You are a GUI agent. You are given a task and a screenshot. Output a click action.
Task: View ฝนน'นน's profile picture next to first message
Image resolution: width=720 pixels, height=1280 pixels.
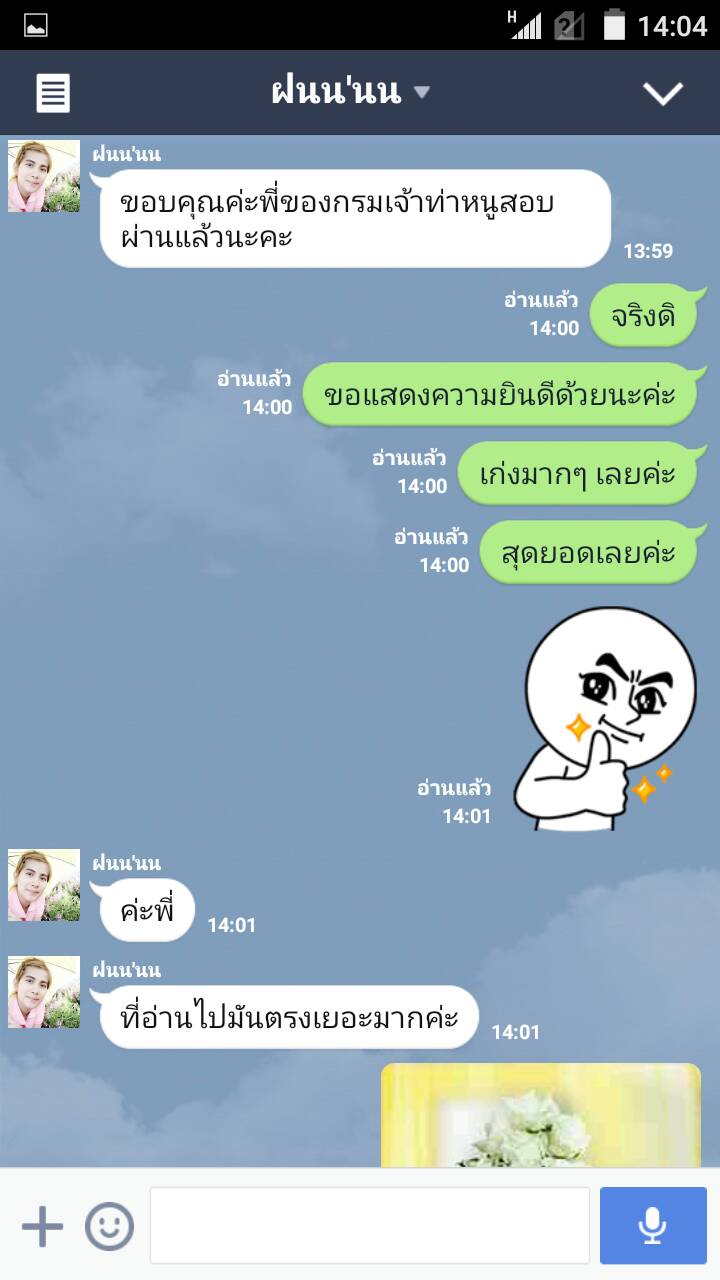tap(44, 176)
